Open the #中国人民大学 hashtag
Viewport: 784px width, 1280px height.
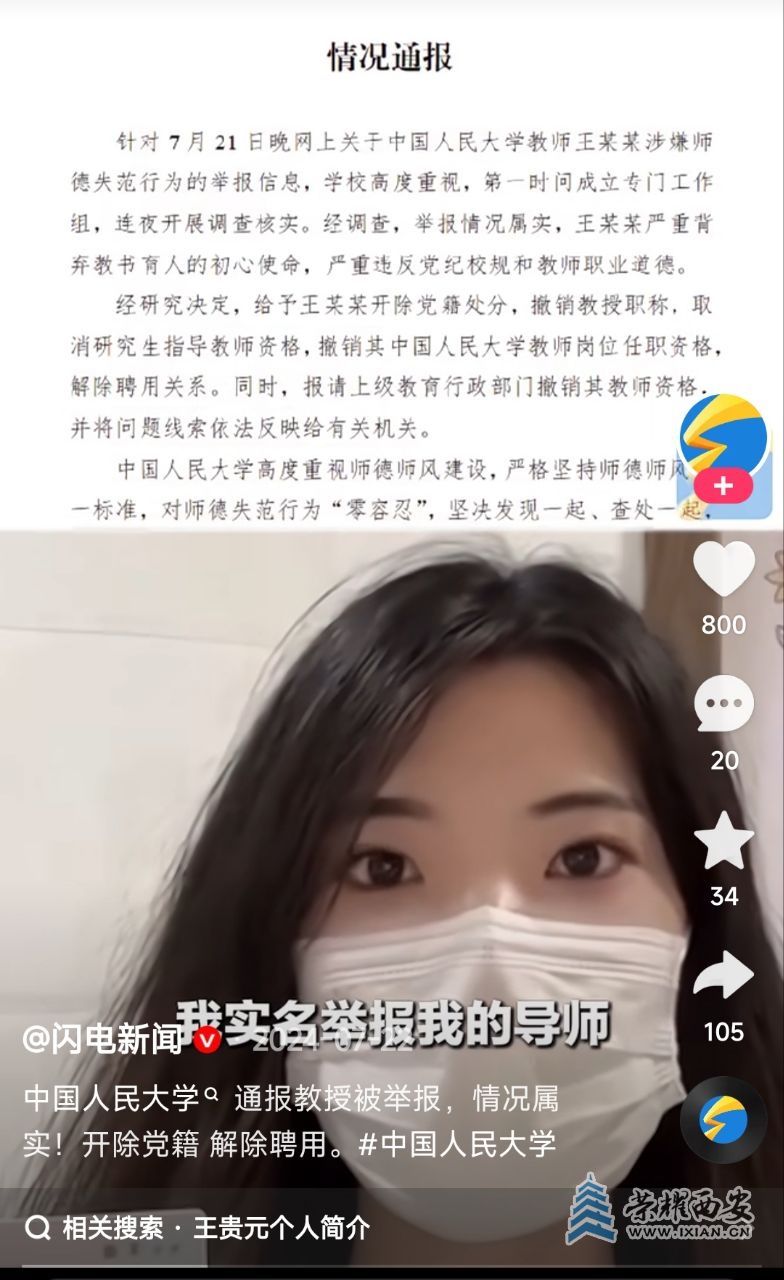click(457, 1143)
